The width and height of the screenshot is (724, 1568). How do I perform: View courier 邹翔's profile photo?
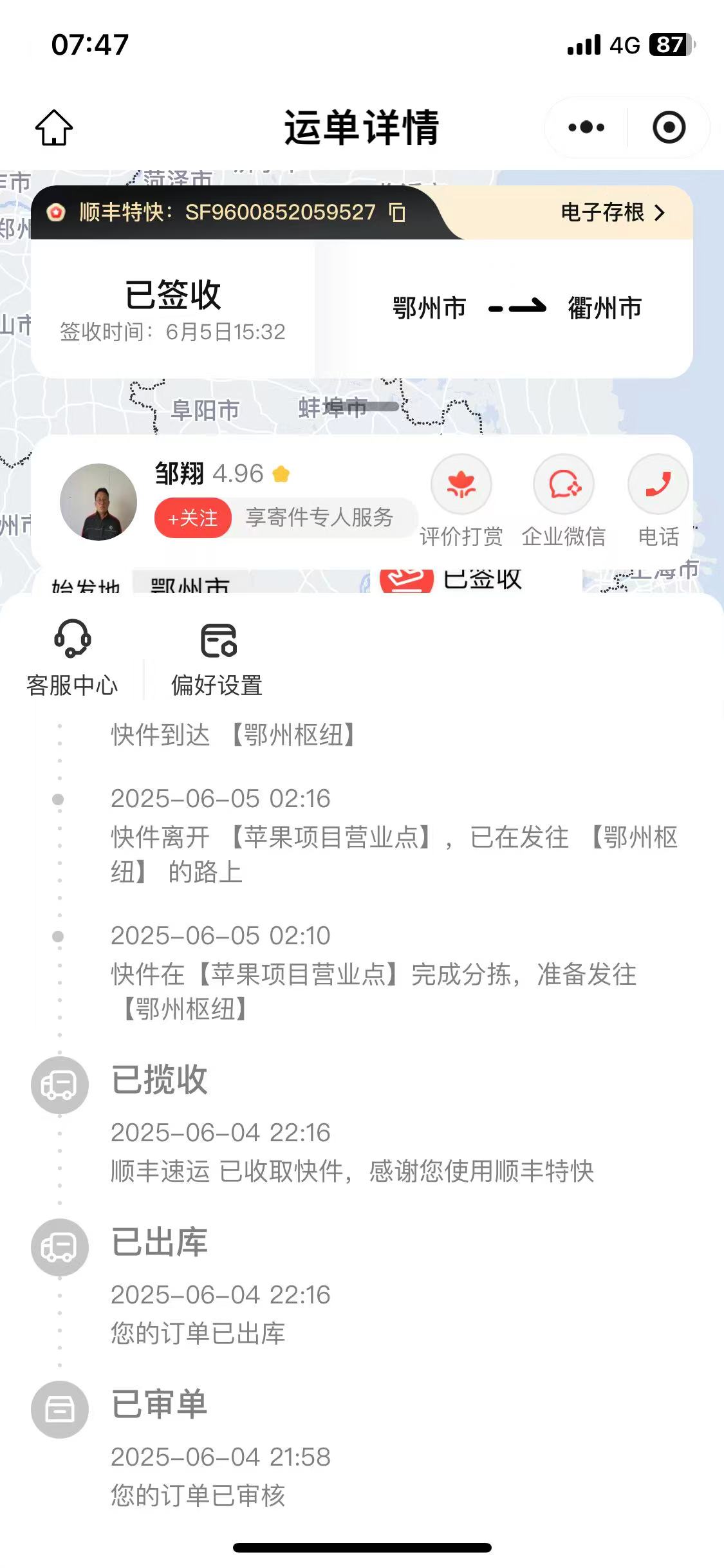coord(98,502)
